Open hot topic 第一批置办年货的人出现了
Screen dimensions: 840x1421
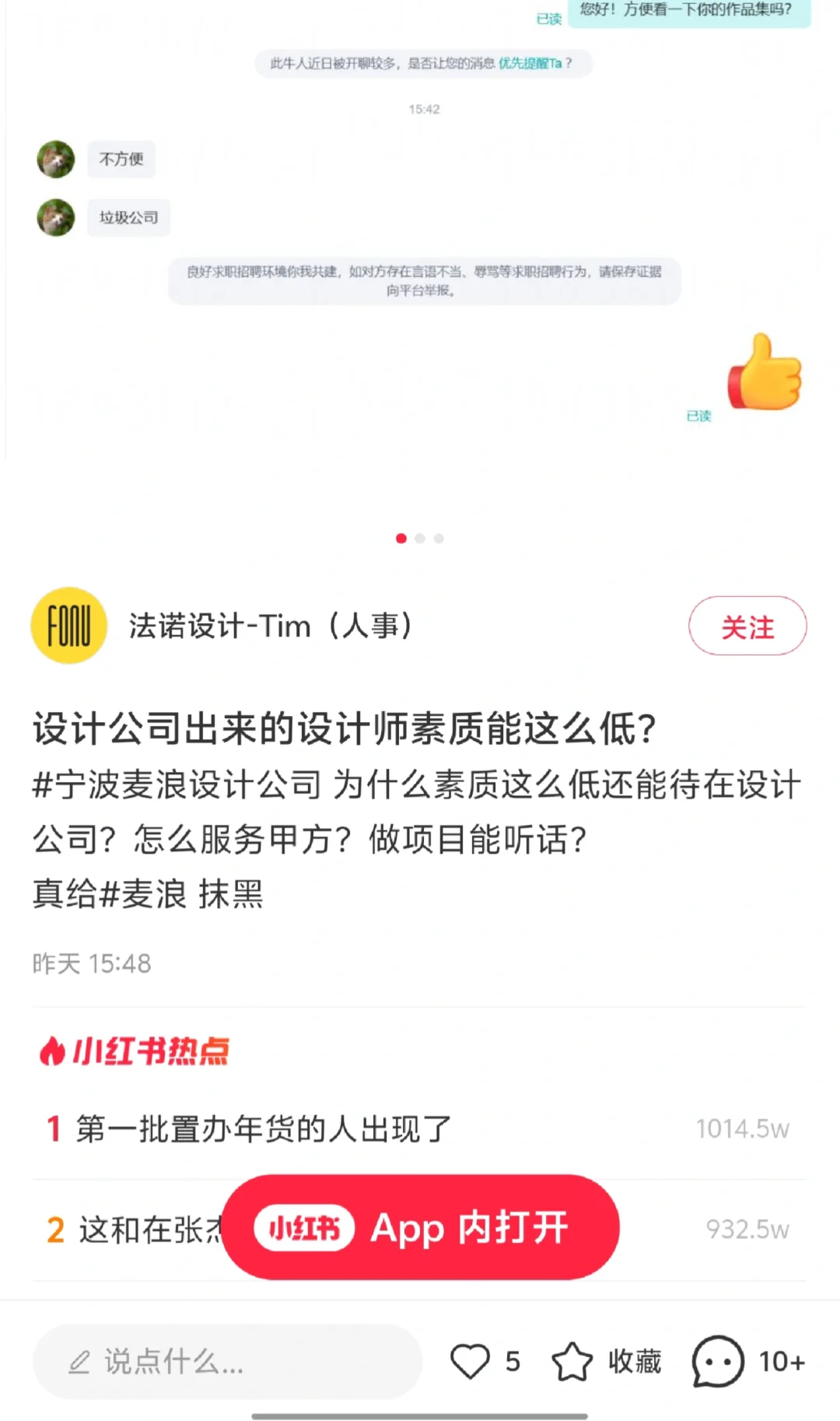click(x=264, y=1128)
